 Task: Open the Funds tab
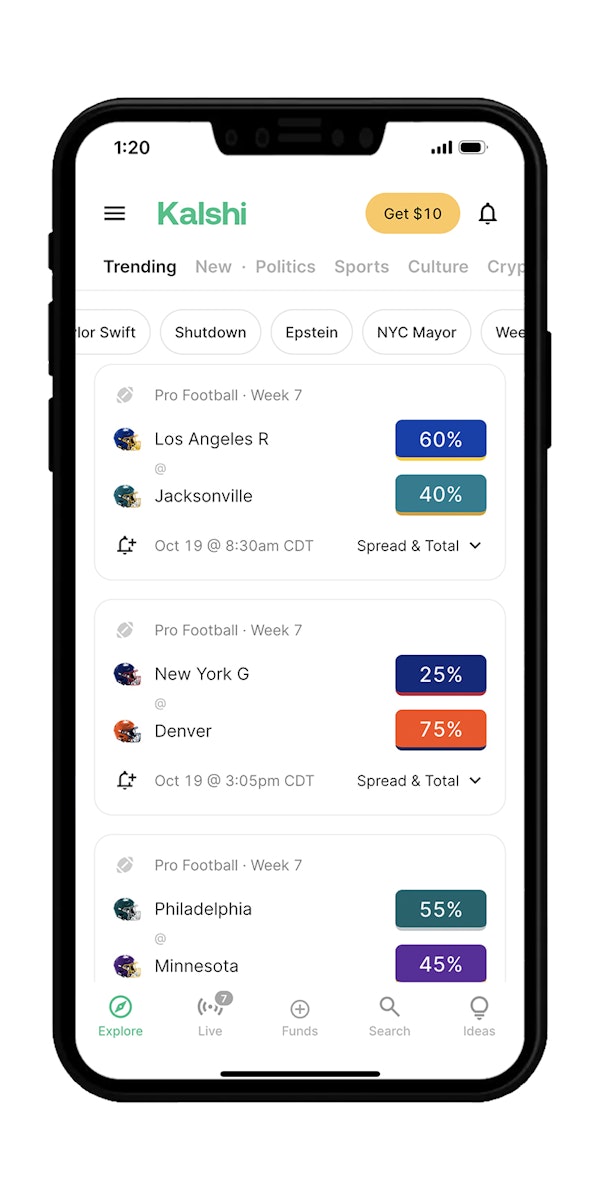tap(299, 1016)
